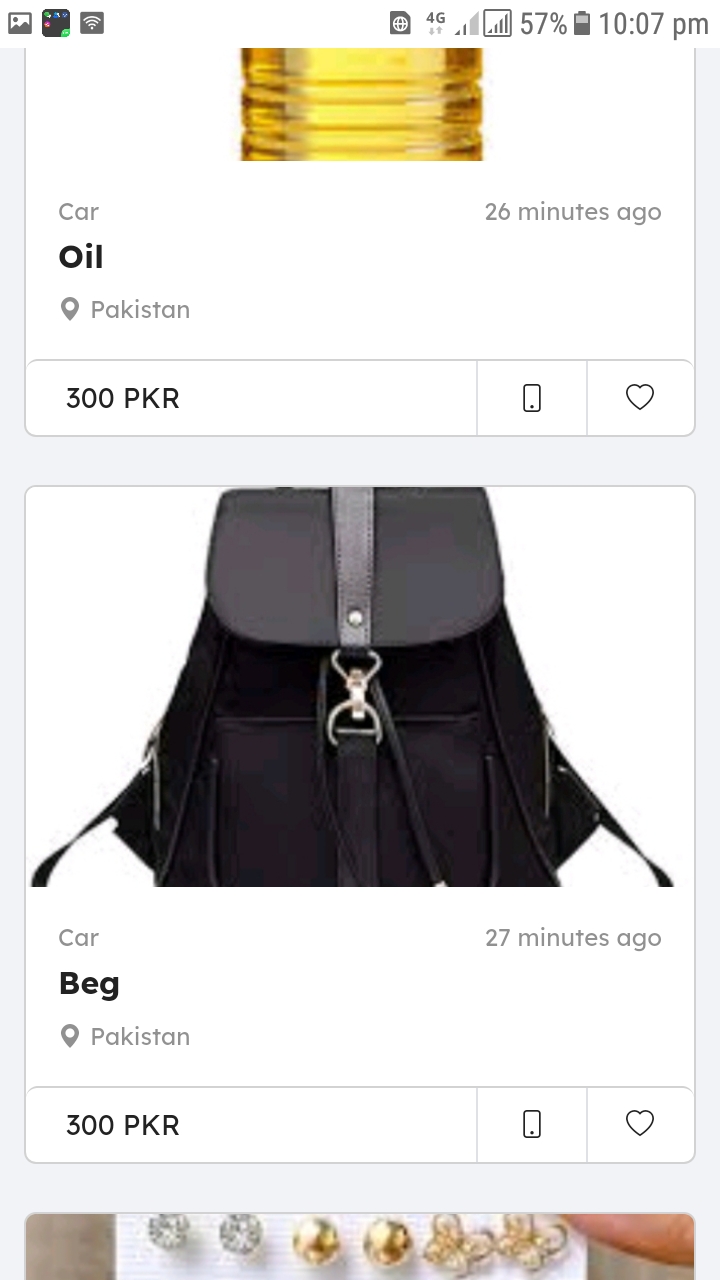Call seller via phone icon on Beg listing
The image size is (720, 1280).
532,1124
